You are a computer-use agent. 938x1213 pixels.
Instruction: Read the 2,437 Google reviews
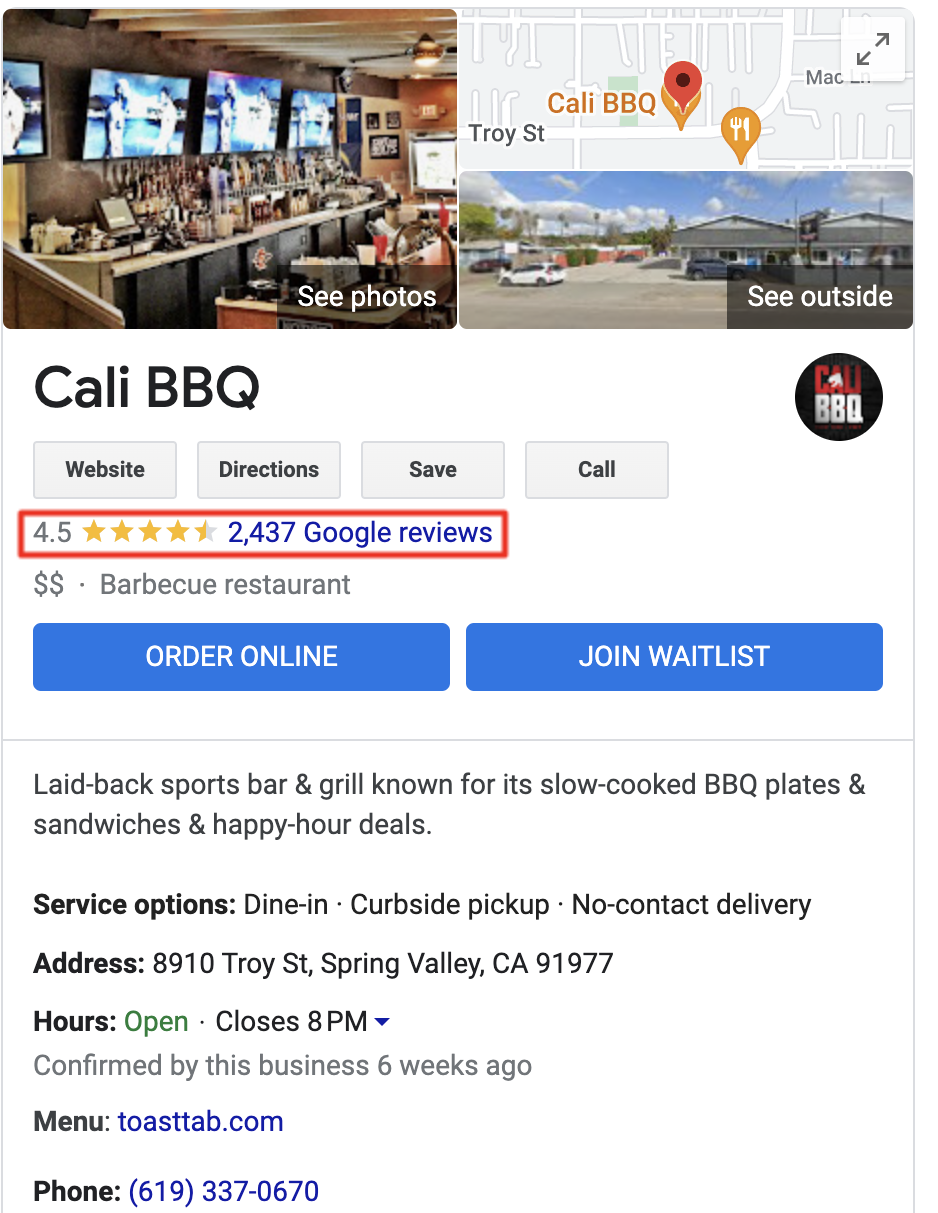(x=360, y=533)
